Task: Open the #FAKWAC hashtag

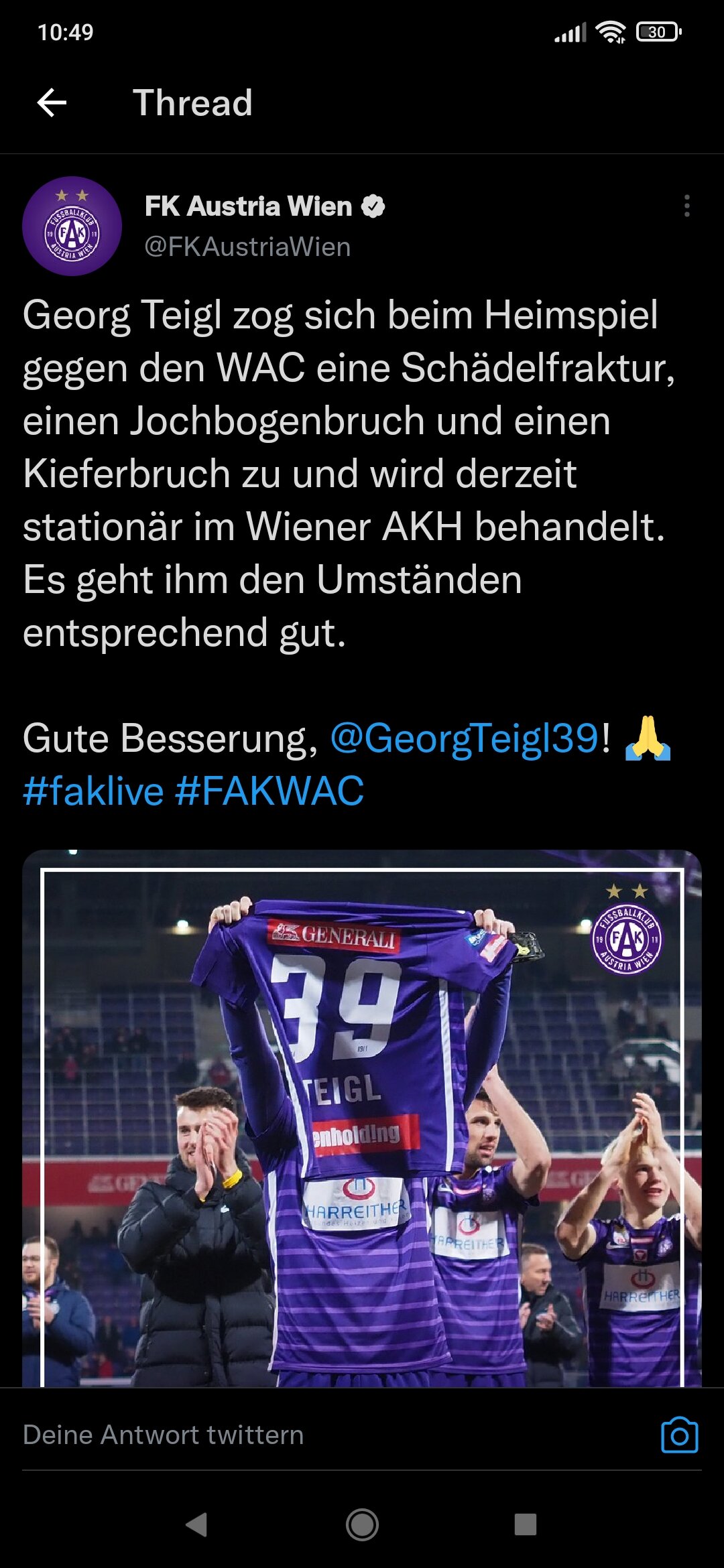Action: click(269, 791)
